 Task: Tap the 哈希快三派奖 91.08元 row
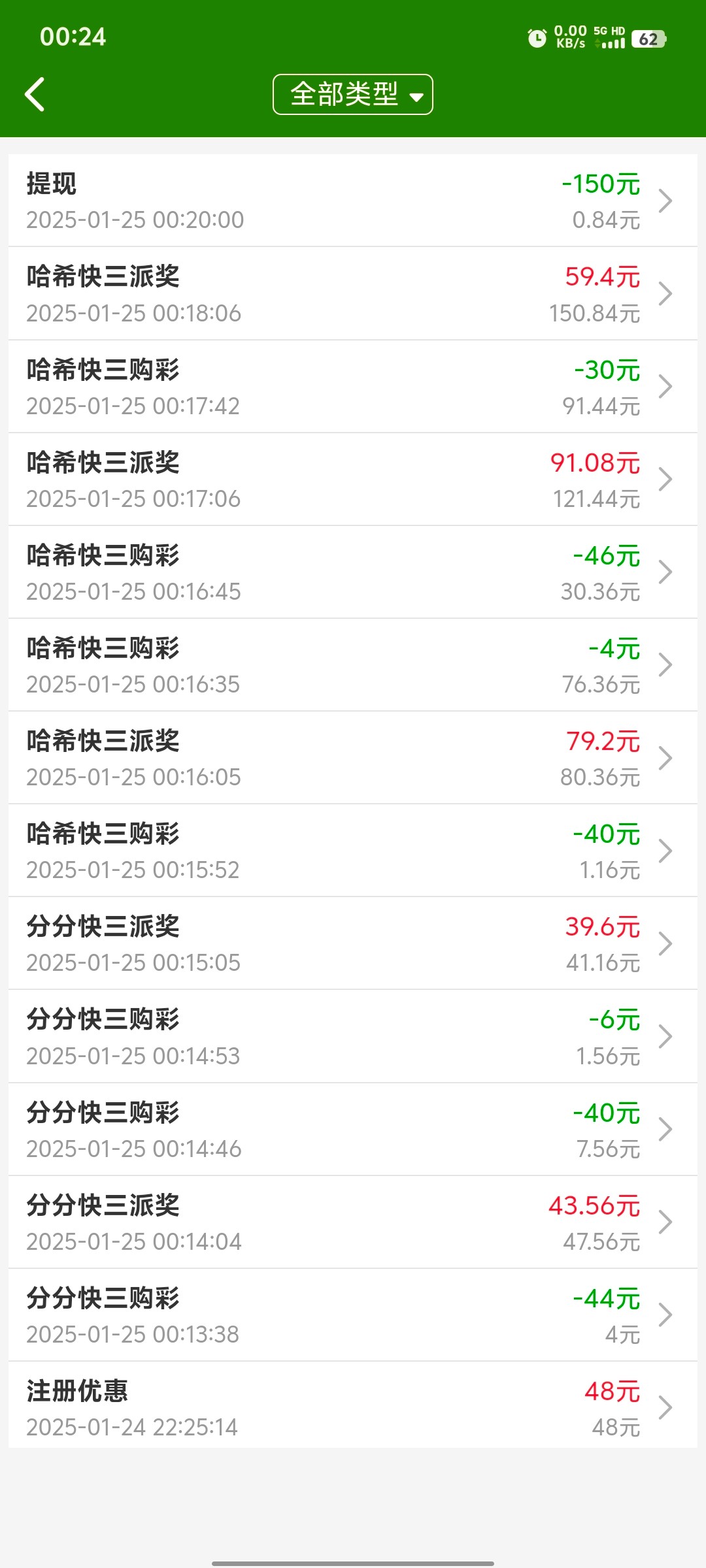tap(353, 479)
